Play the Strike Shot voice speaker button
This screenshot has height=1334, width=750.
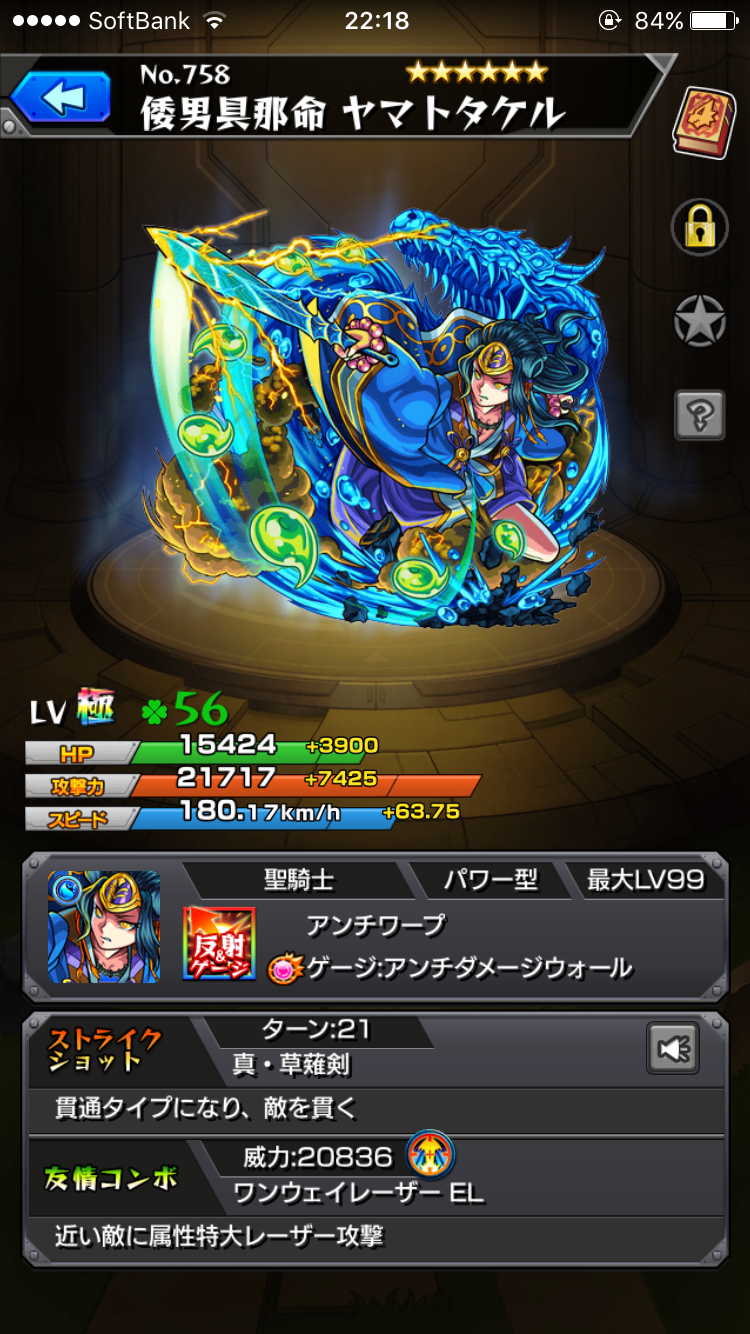(x=673, y=1047)
